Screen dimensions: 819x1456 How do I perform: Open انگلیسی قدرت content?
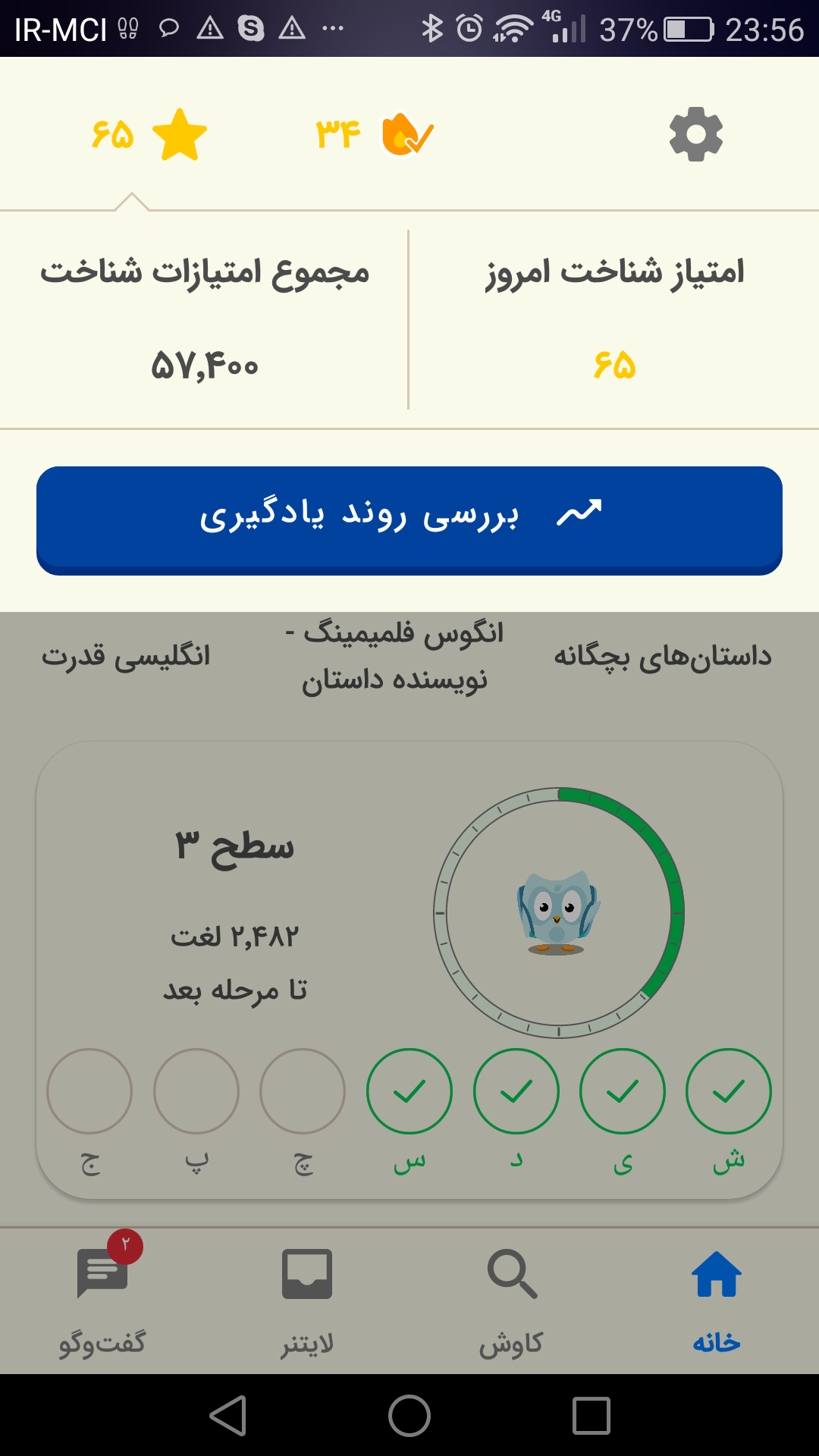126,656
